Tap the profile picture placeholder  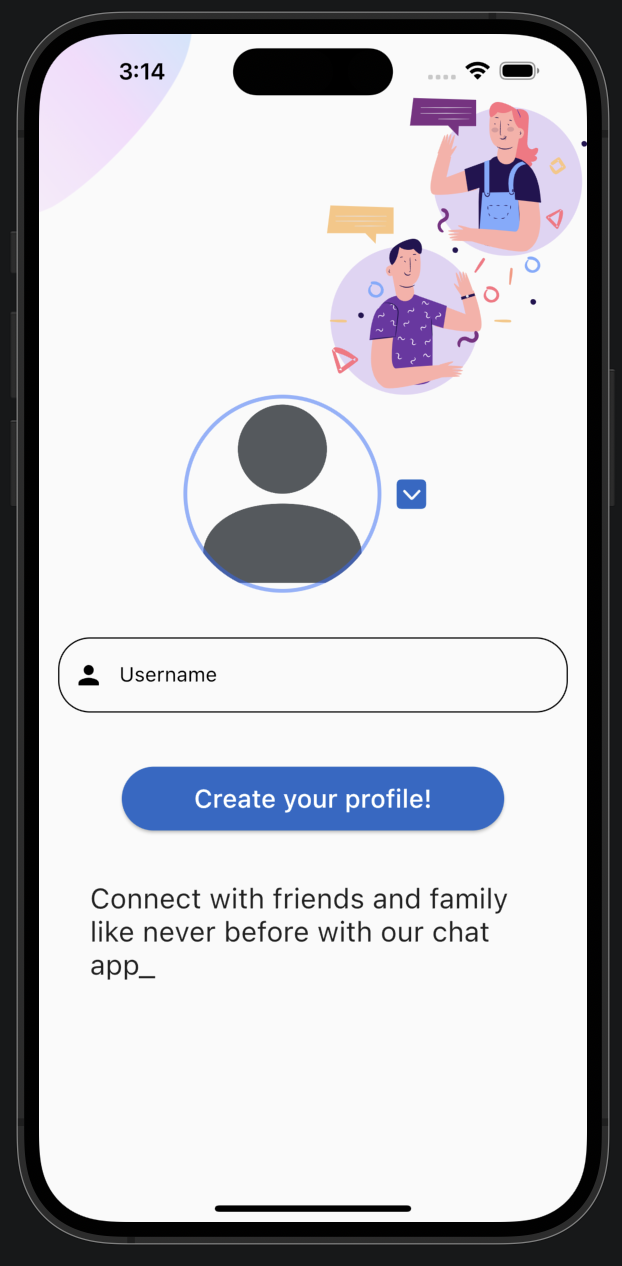tap(282, 494)
